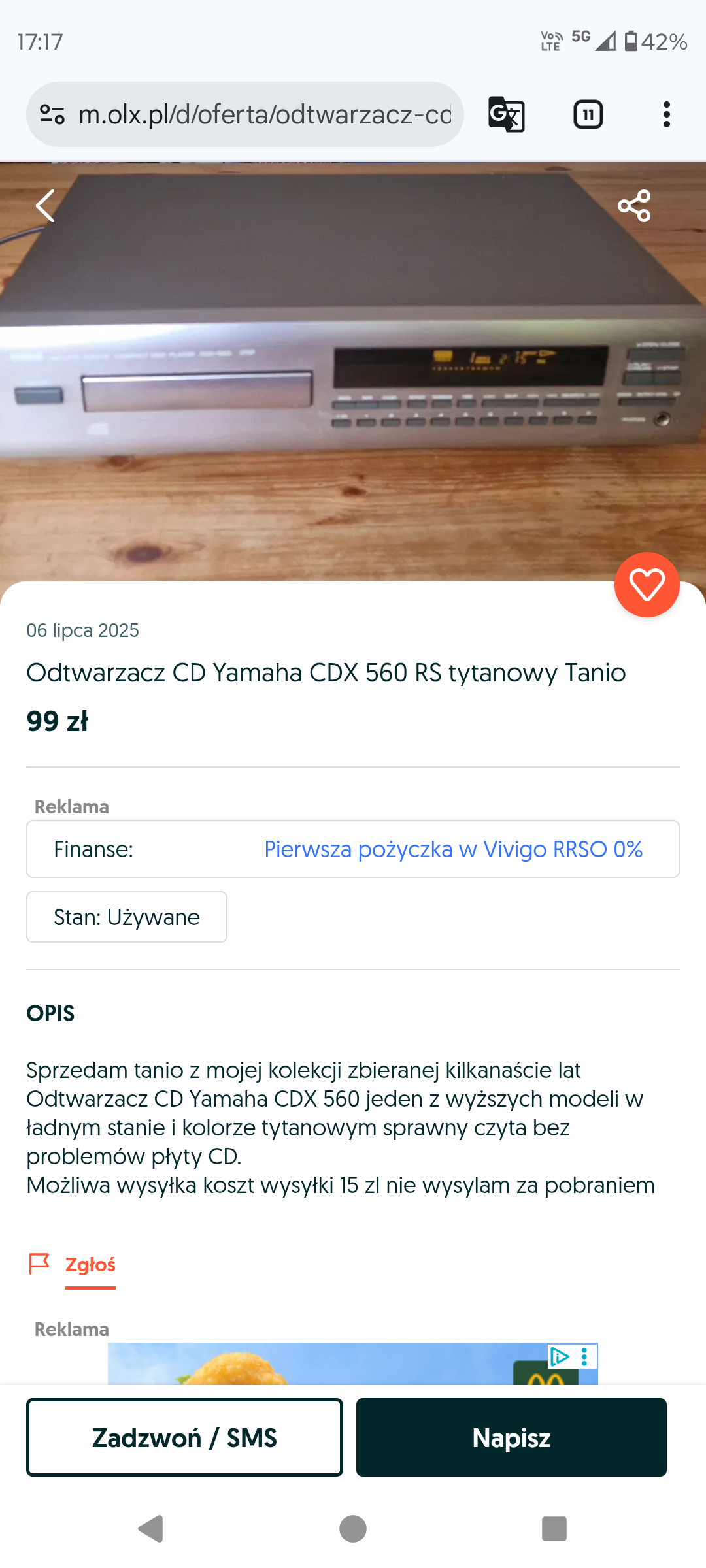Go back using the arrow over the photo
Viewport: 706px width, 1568px height.
45,206
